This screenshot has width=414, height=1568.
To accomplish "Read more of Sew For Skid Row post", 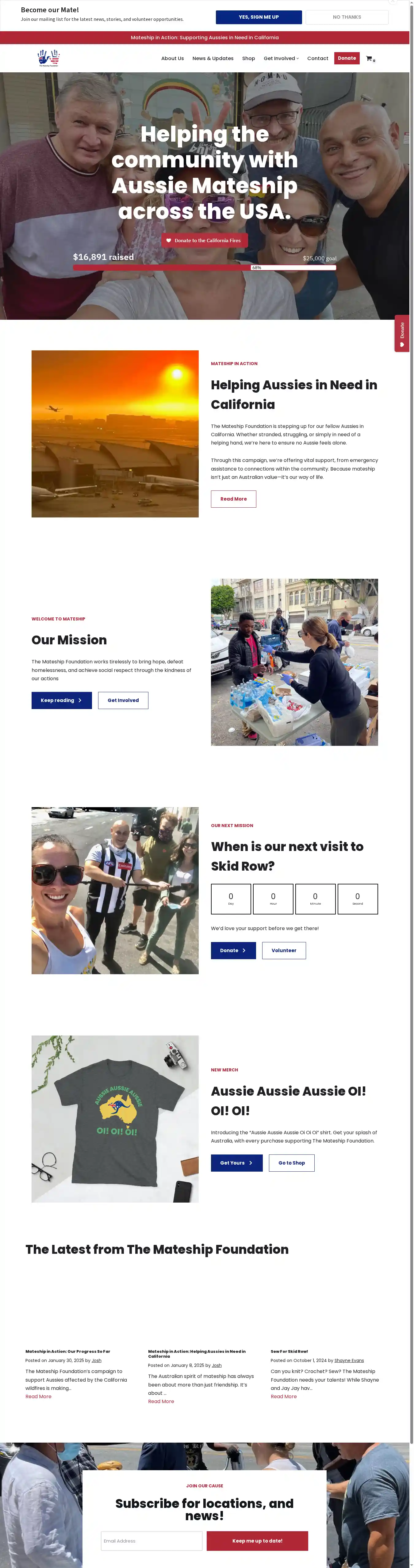I will pyautogui.click(x=283, y=1396).
